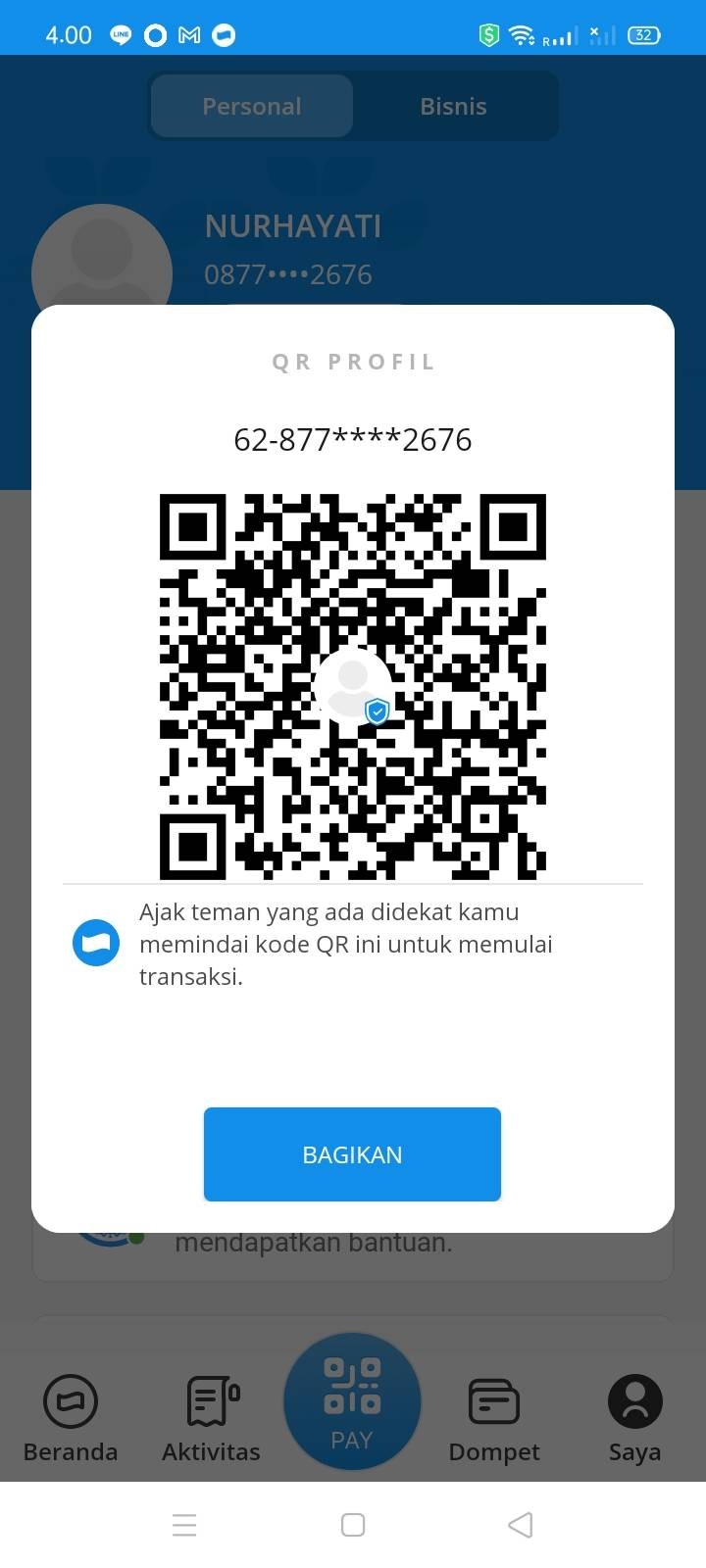
Task: Tap the system home button
Action: point(353,1525)
